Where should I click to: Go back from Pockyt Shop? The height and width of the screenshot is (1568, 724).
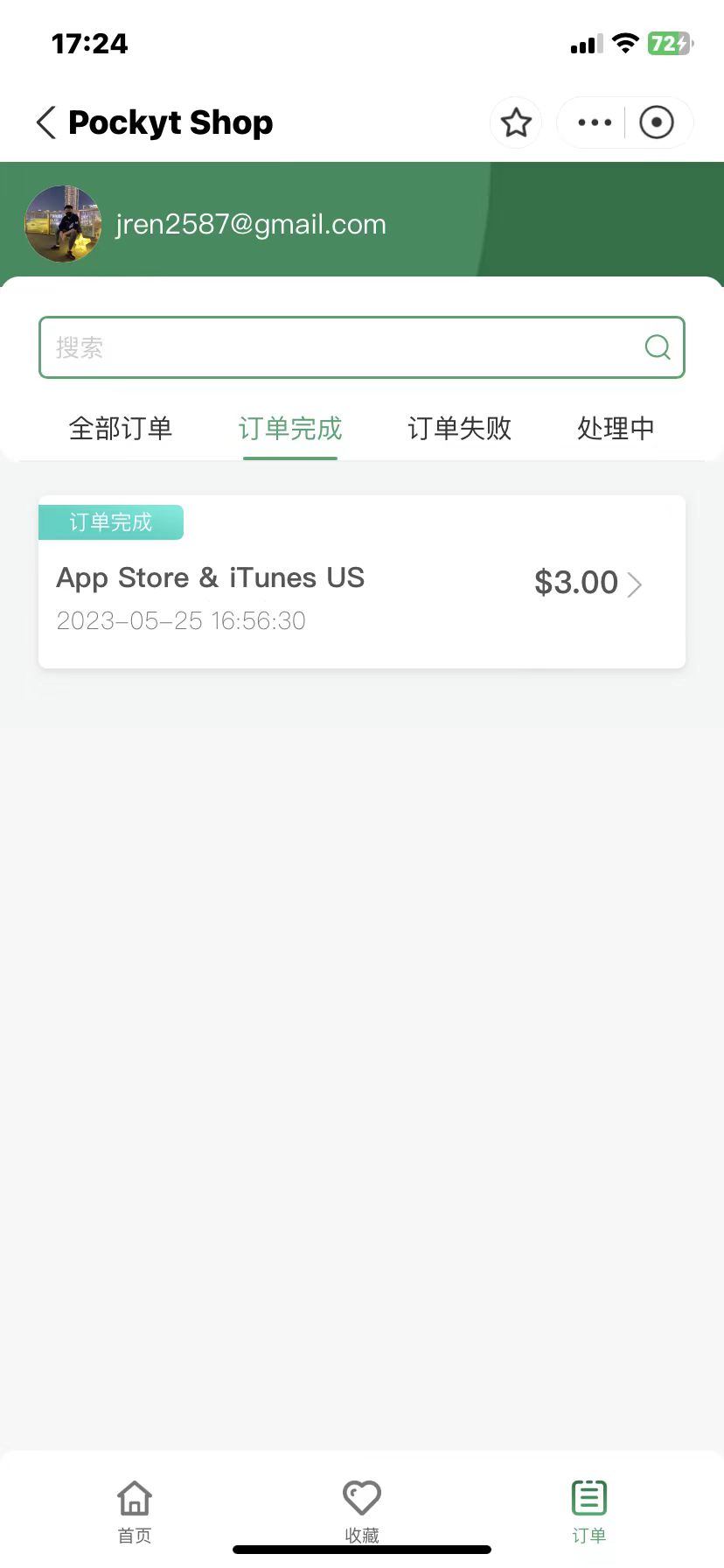click(46, 122)
